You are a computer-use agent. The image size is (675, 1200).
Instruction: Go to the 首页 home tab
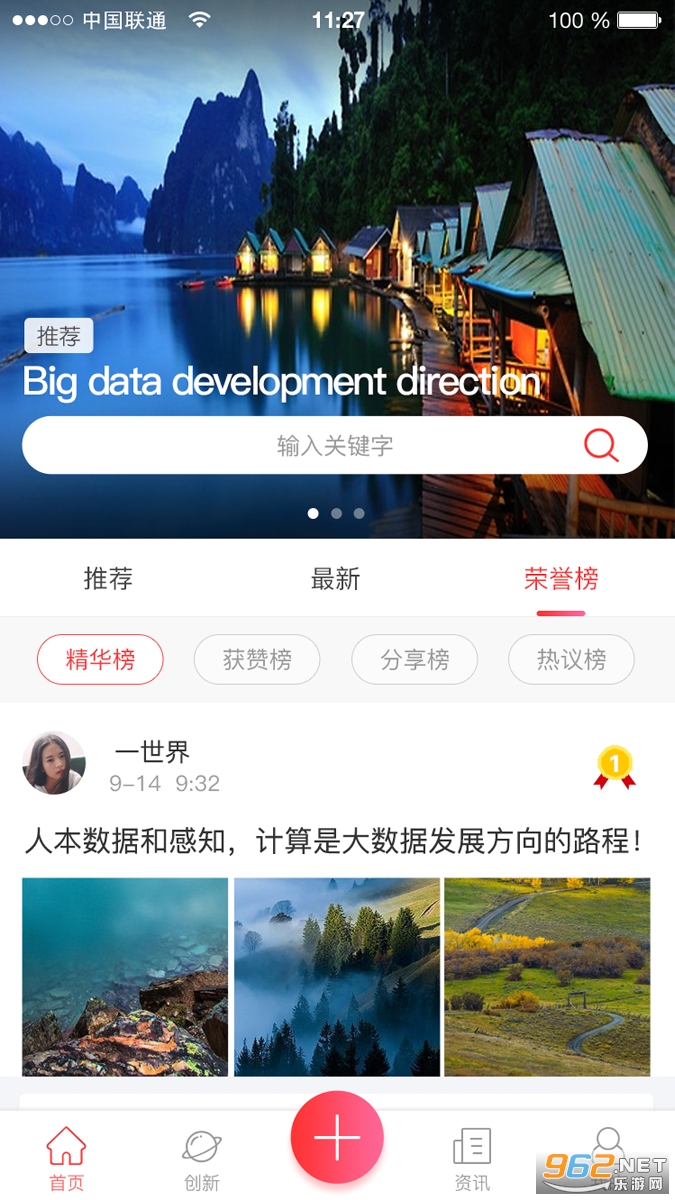[x=66, y=1158]
